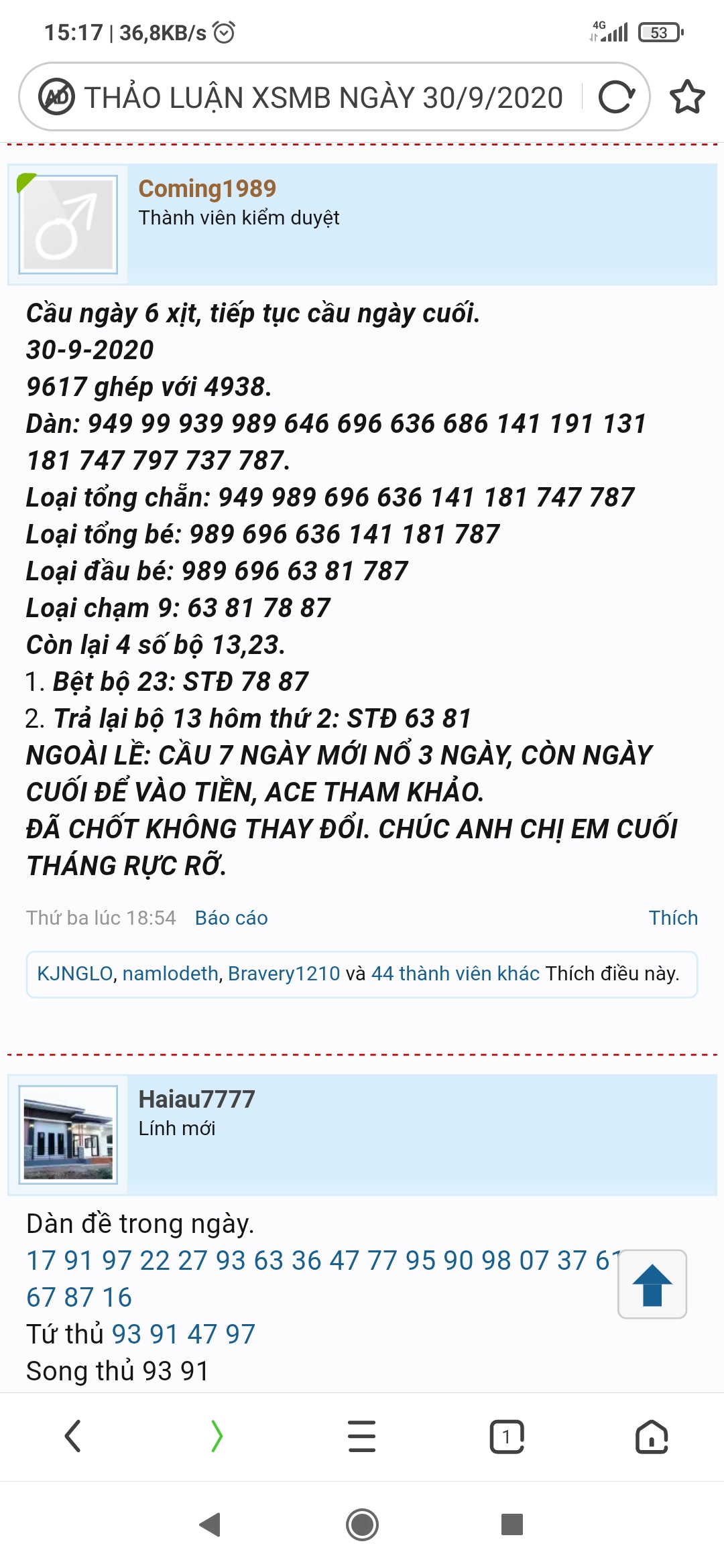Open the address bar showing THẢO LUẬN XSMB
The image size is (724, 1568).
pos(323,97)
